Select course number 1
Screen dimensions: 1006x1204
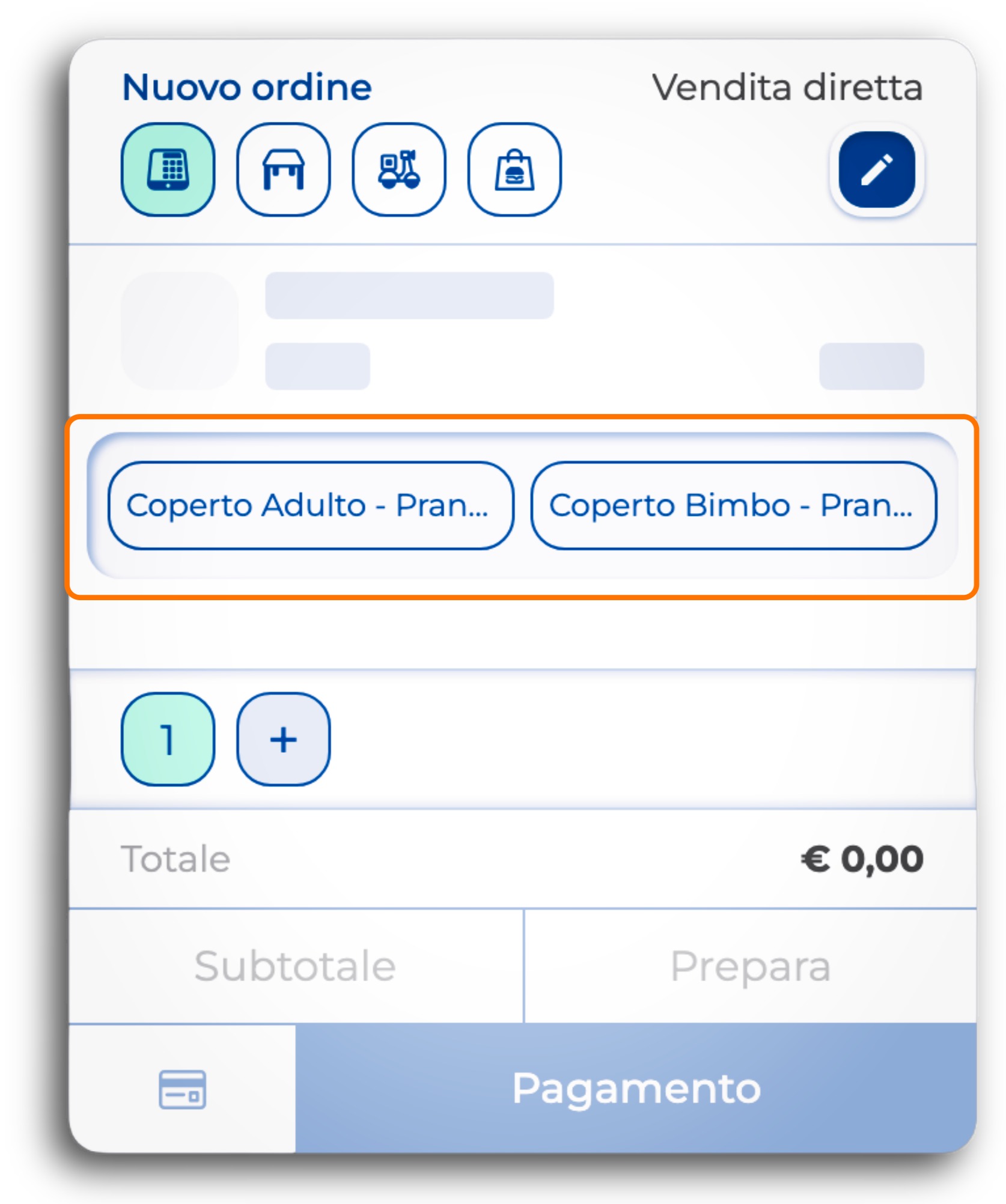pyautogui.click(x=168, y=739)
